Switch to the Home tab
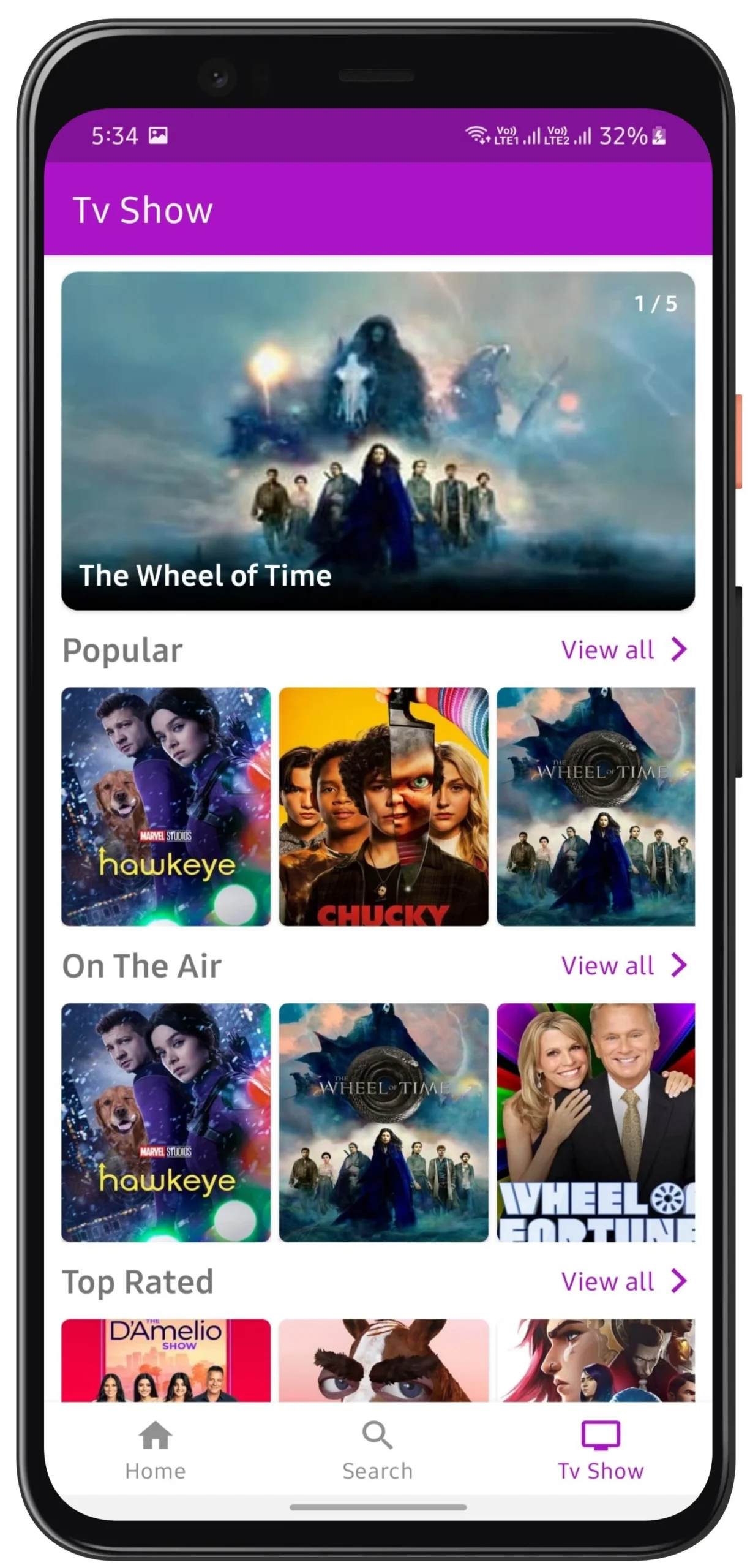 [156, 1451]
